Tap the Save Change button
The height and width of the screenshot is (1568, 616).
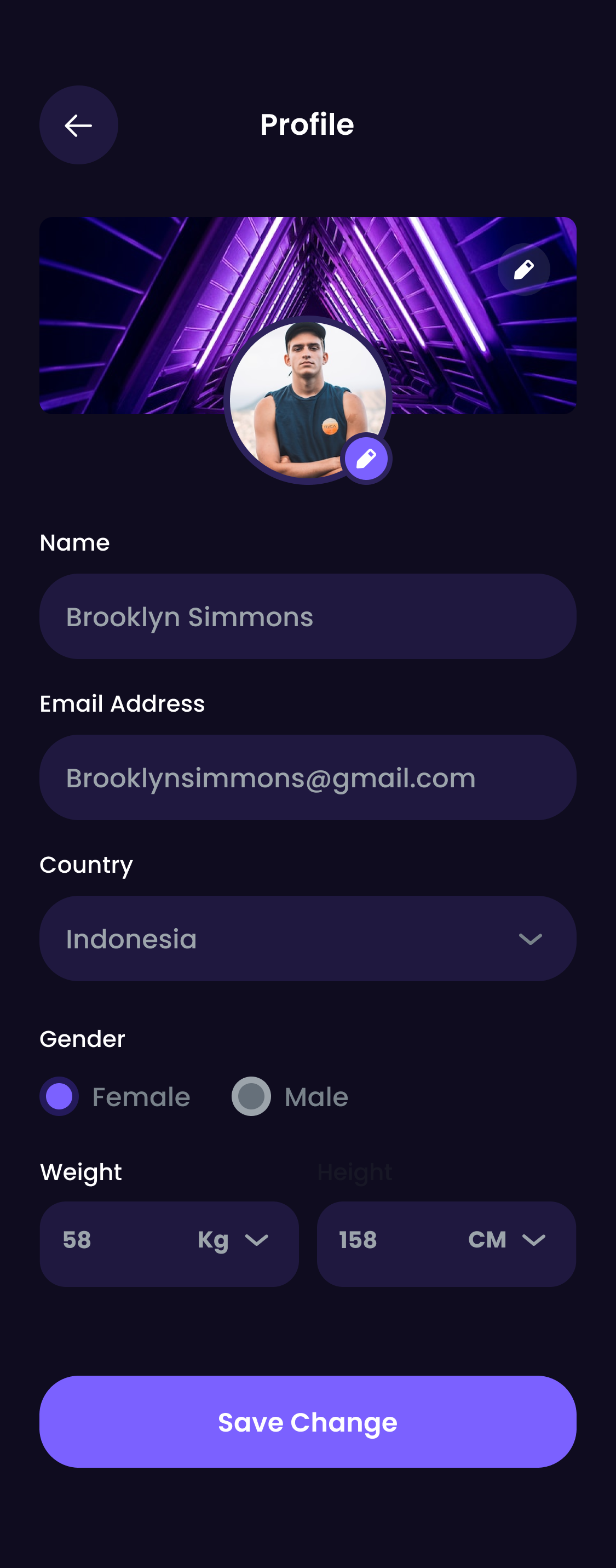[x=308, y=1422]
